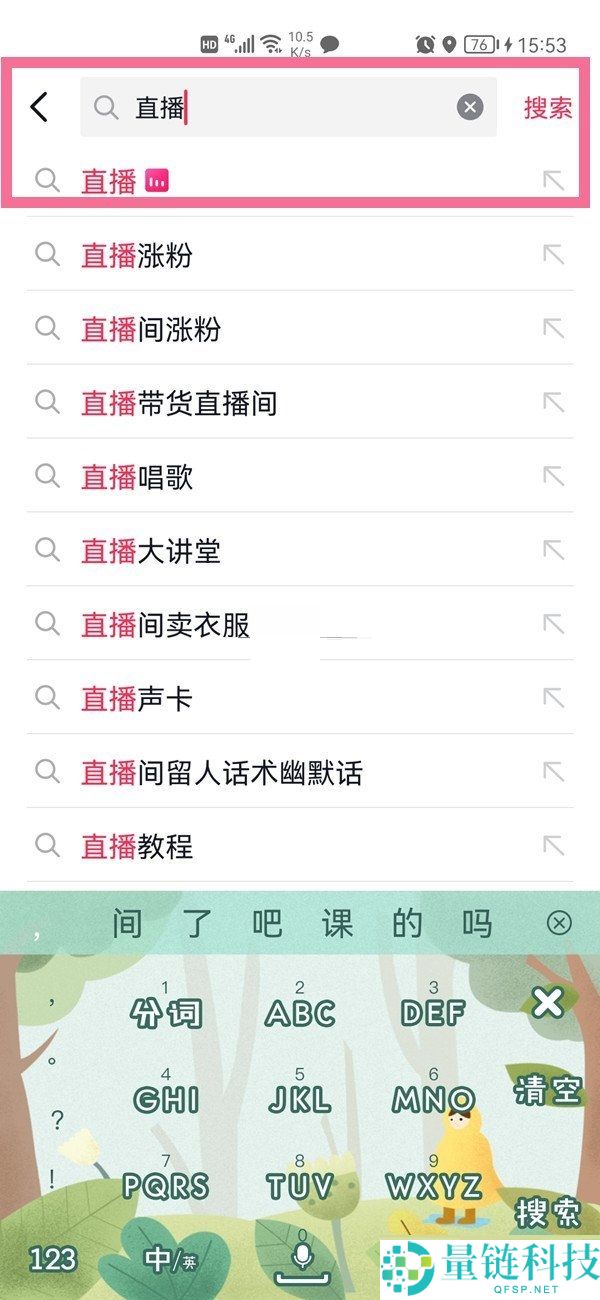Tap the 清空 key on the keyboard
The height and width of the screenshot is (1300, 600).
click(547, 1090)
